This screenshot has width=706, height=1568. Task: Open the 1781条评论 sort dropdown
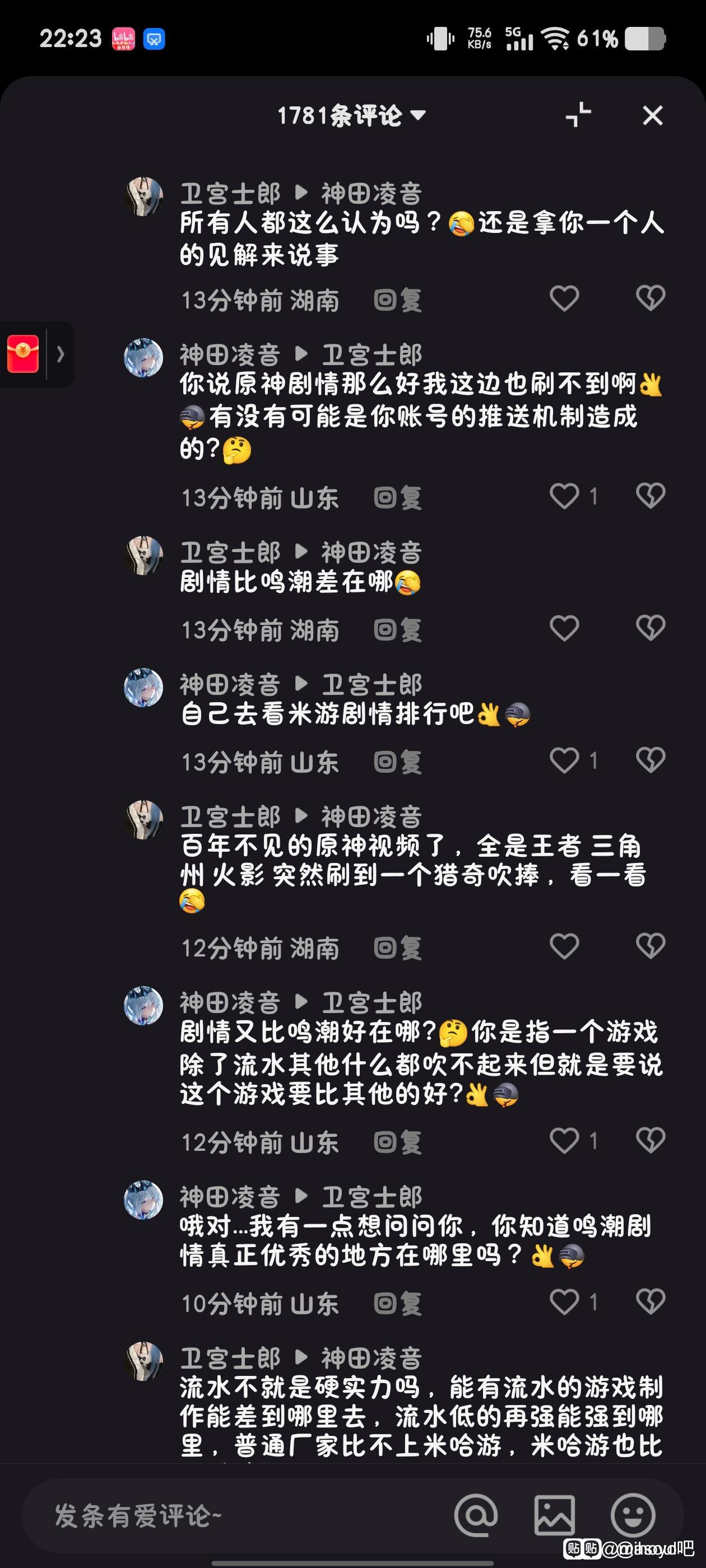pyautogui.click(x=351, y=115)
